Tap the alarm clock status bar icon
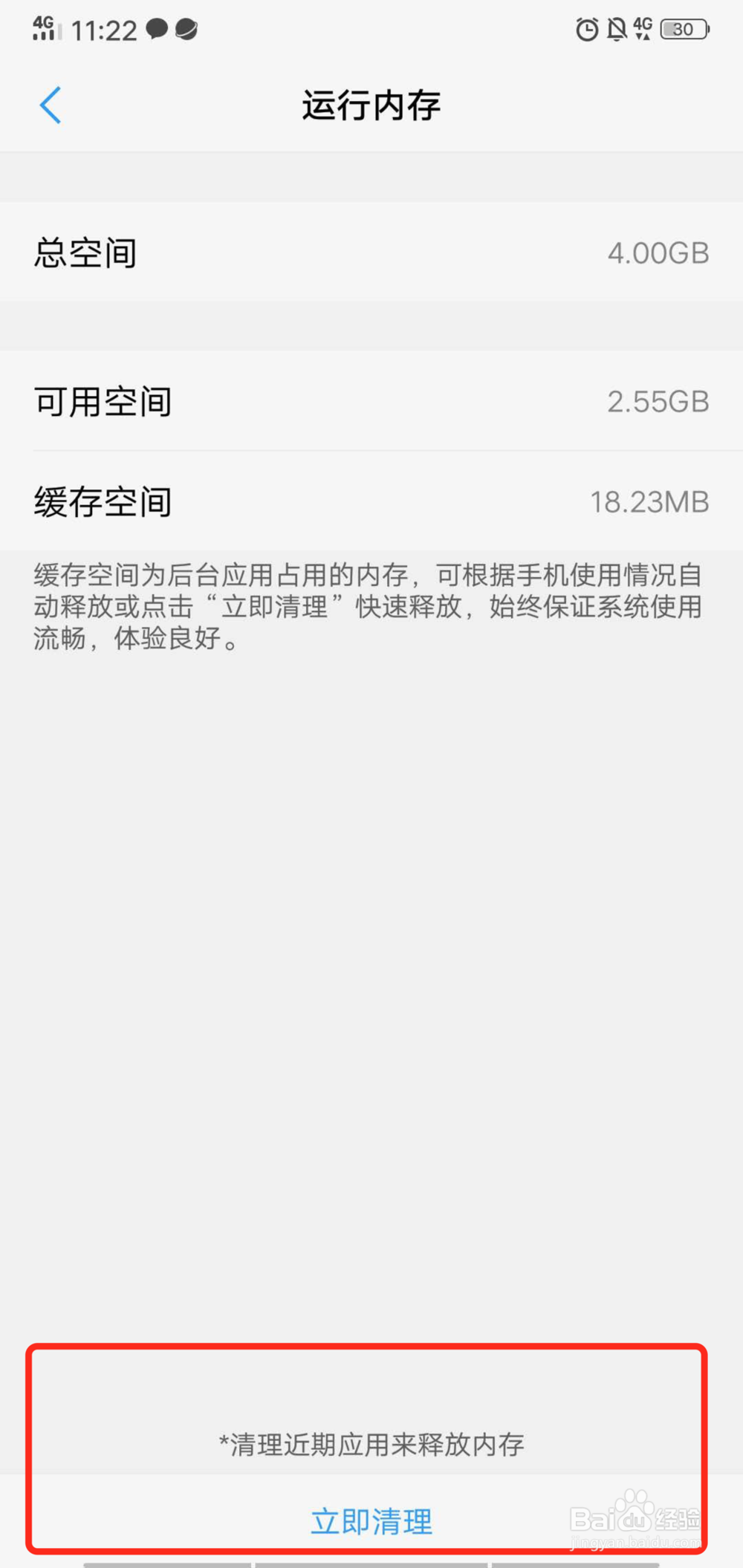 tap(586, 30)
